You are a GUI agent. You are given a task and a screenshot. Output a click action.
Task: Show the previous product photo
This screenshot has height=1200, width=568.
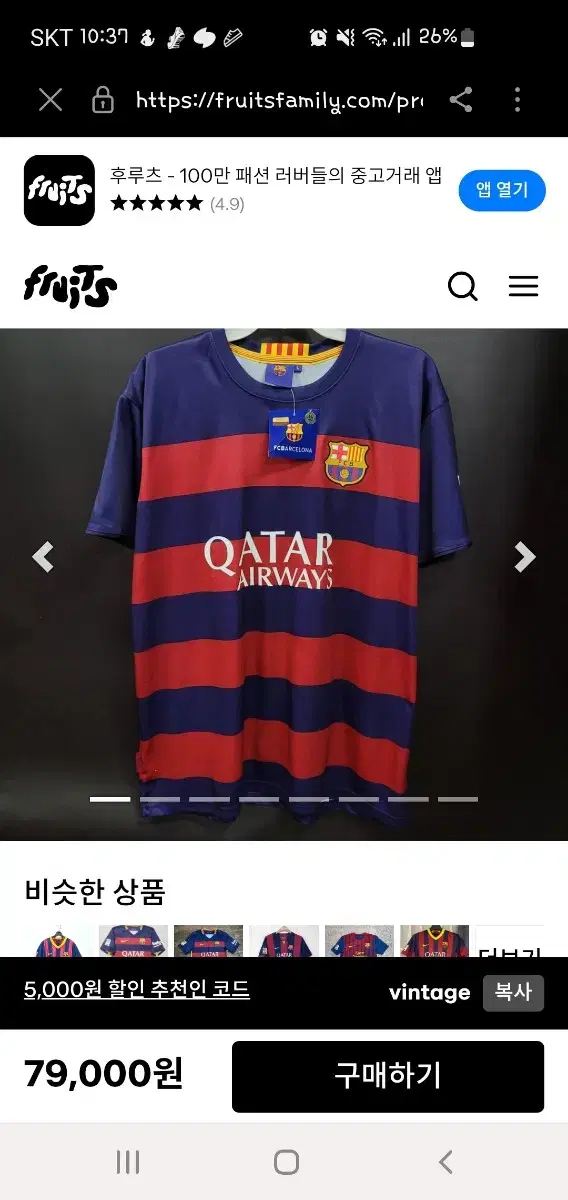(42, 557)
